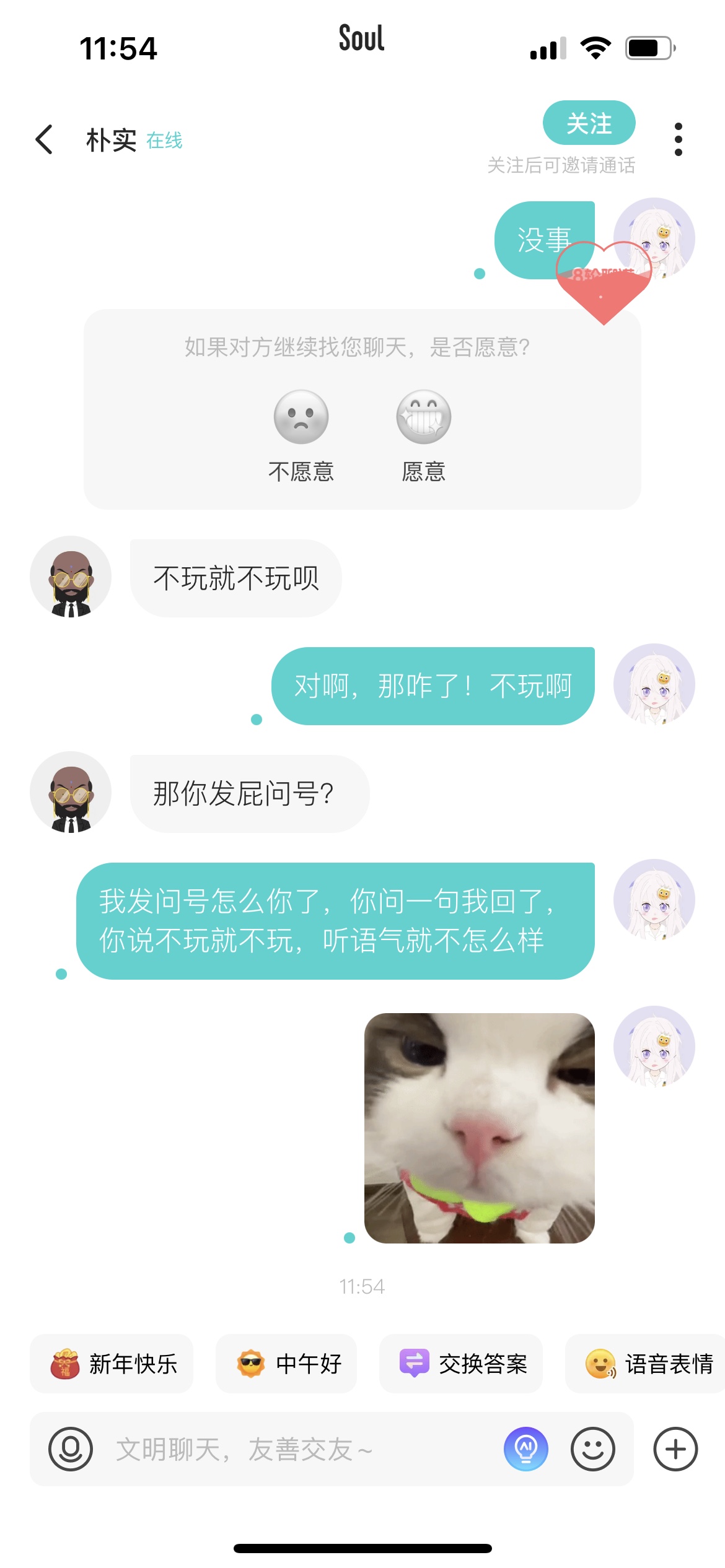The width and height of the screenshot is (725, 1568).
Task: Choose the 愿意 grinning face option
Action: (x=424, y=417)
